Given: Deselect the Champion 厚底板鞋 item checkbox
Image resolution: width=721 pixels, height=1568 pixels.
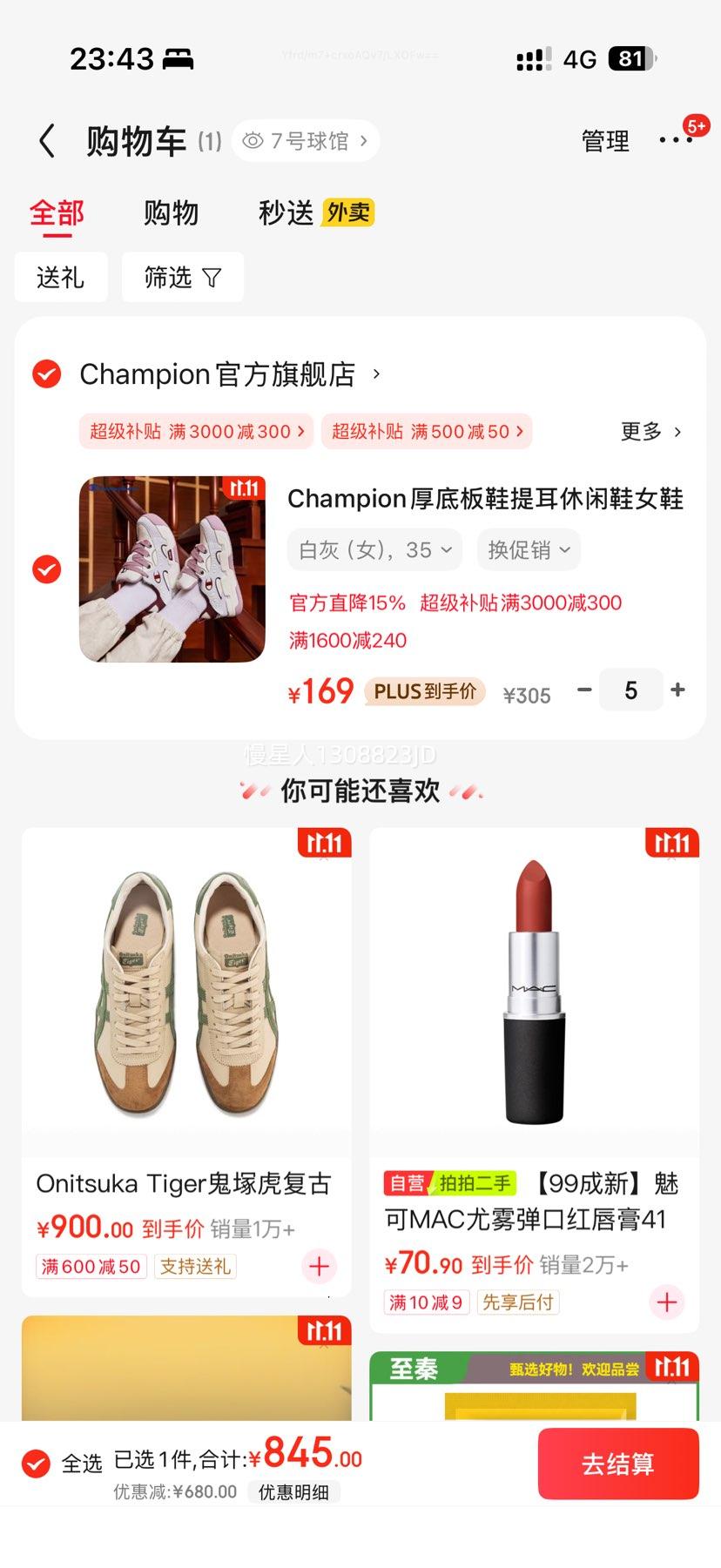Looking at the screenshot, I should (46, 569).
